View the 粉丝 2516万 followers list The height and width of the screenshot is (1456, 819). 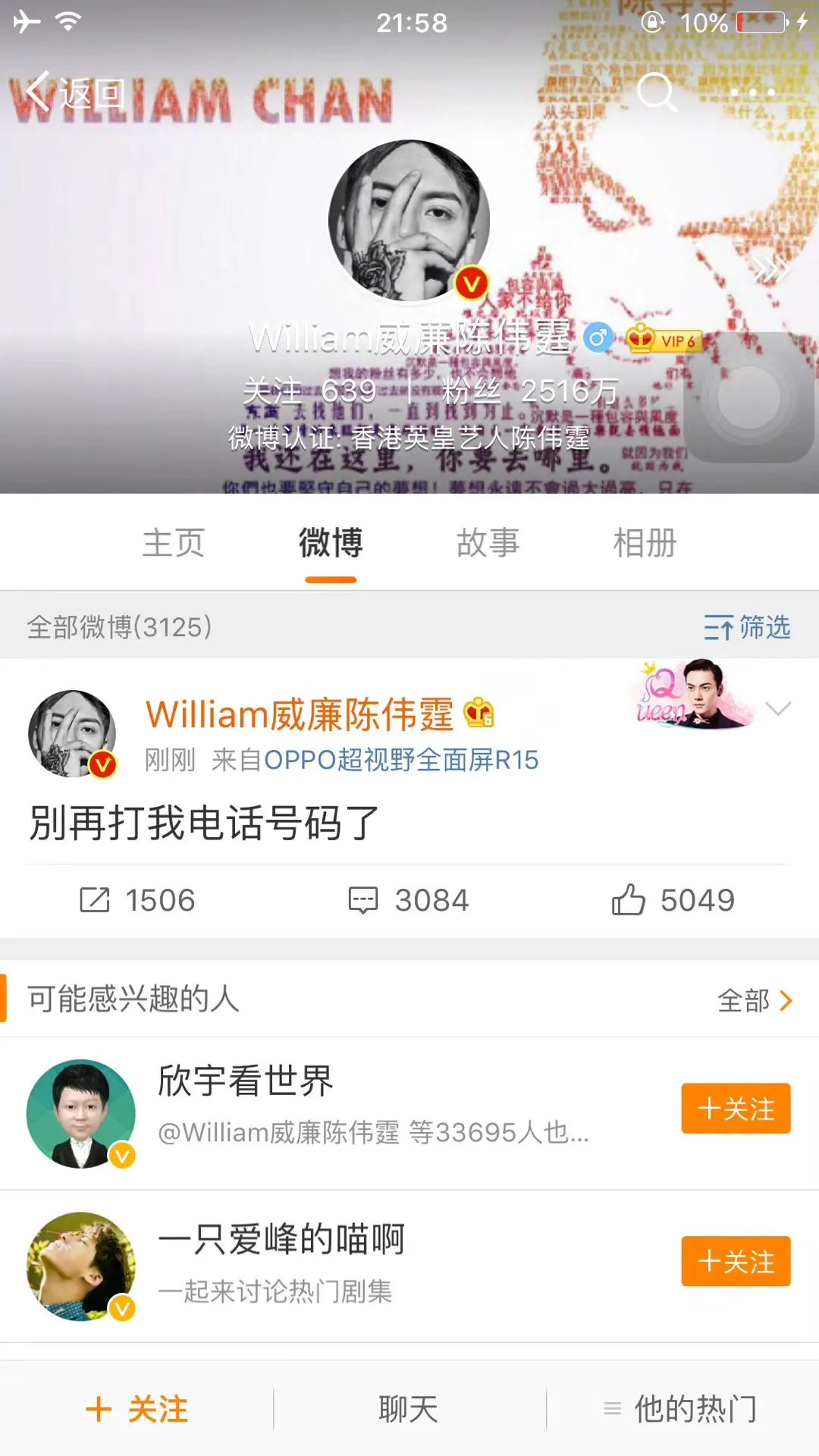(x=530, y=391)
